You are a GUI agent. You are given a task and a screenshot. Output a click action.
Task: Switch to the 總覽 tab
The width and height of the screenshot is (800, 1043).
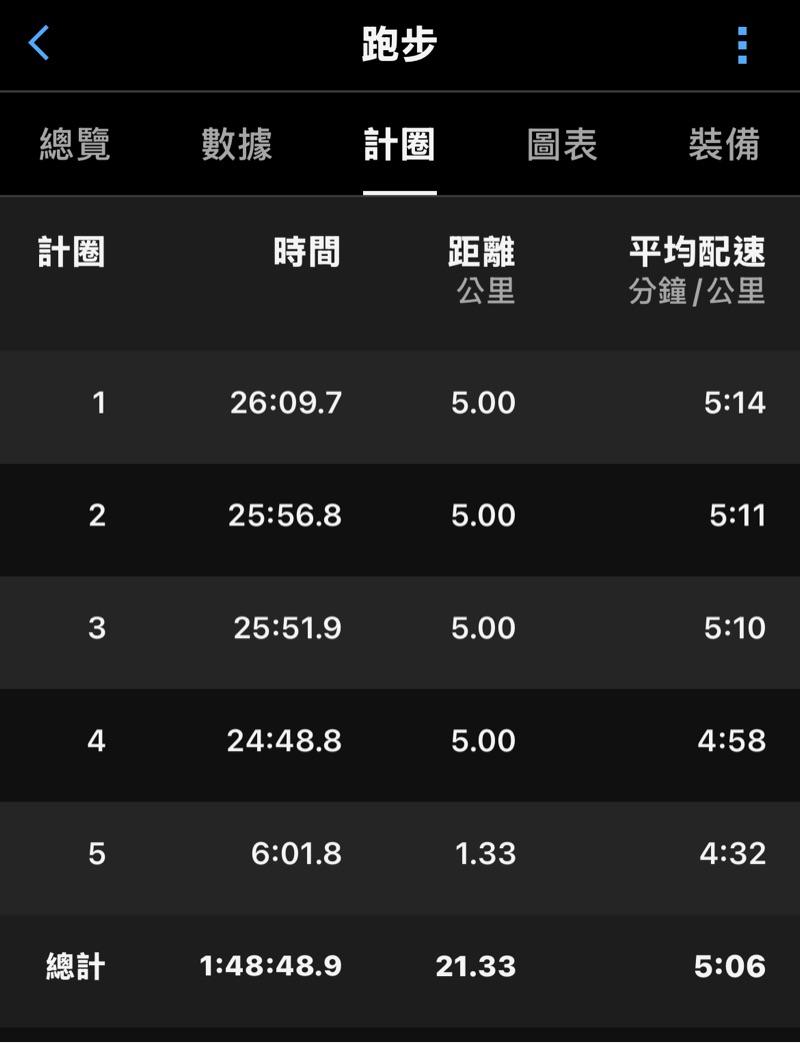tap(75, 145)
